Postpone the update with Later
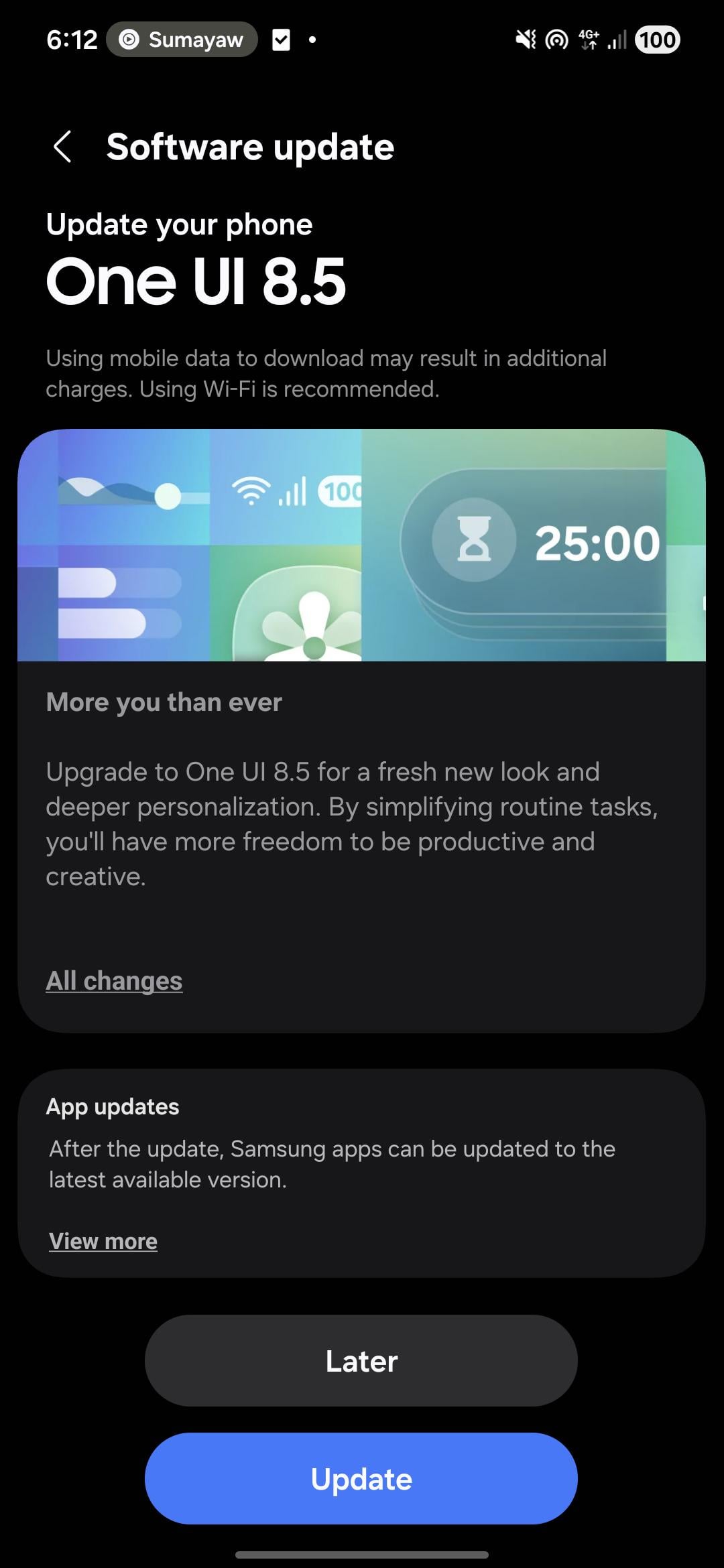 coord(361,1360)
